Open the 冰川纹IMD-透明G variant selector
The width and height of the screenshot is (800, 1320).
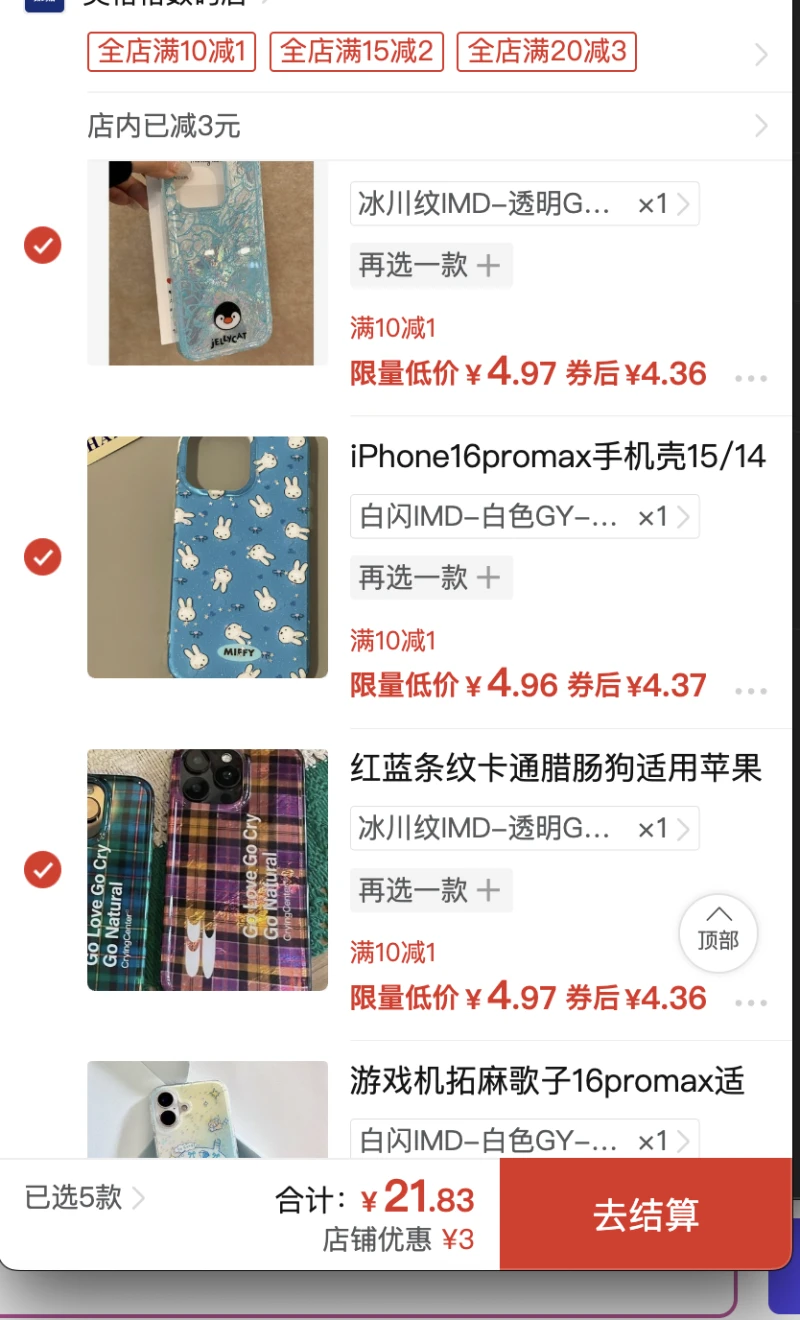[x=524, y=203]
